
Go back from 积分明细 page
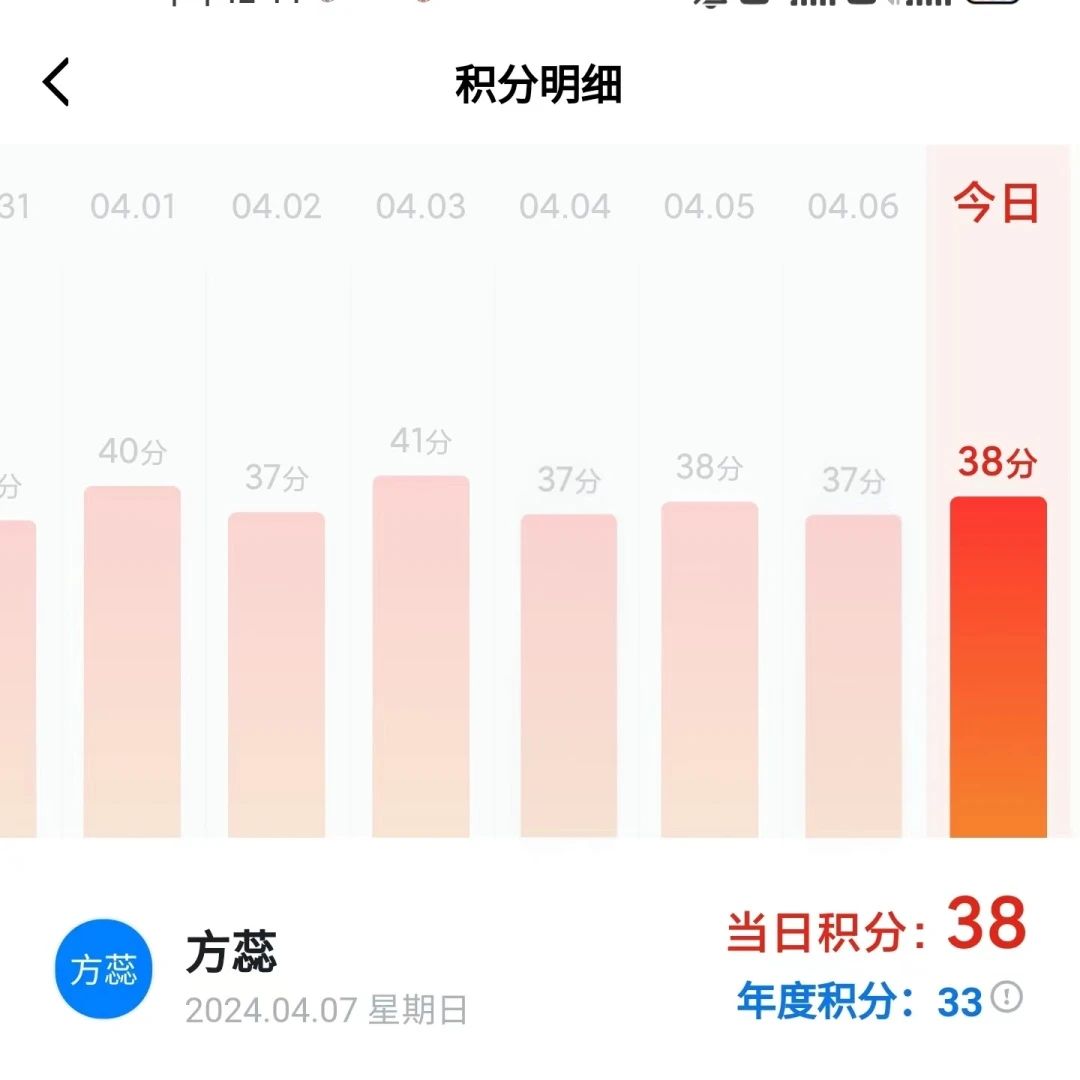pyautogui.click(x=57, y=83)
